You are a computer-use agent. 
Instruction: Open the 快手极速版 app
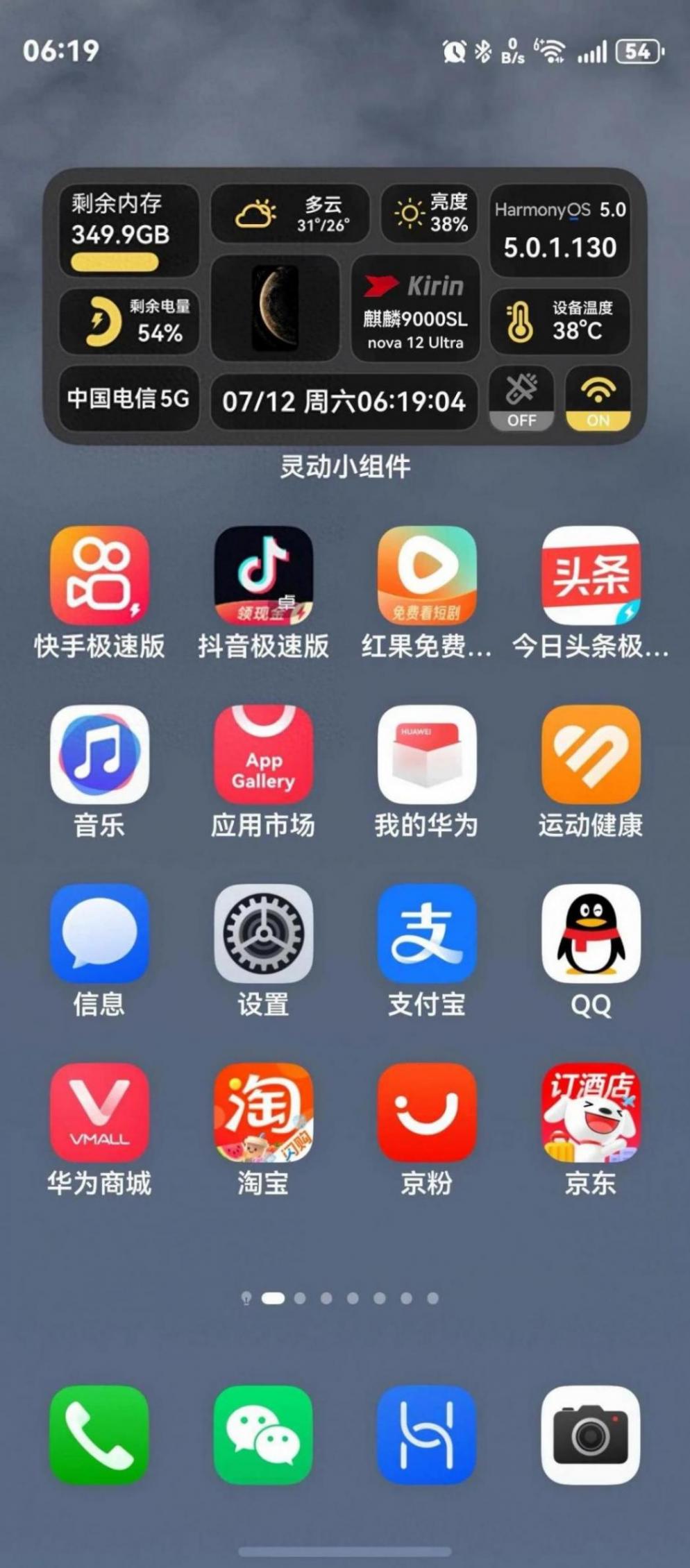click(x=99, y=575)
